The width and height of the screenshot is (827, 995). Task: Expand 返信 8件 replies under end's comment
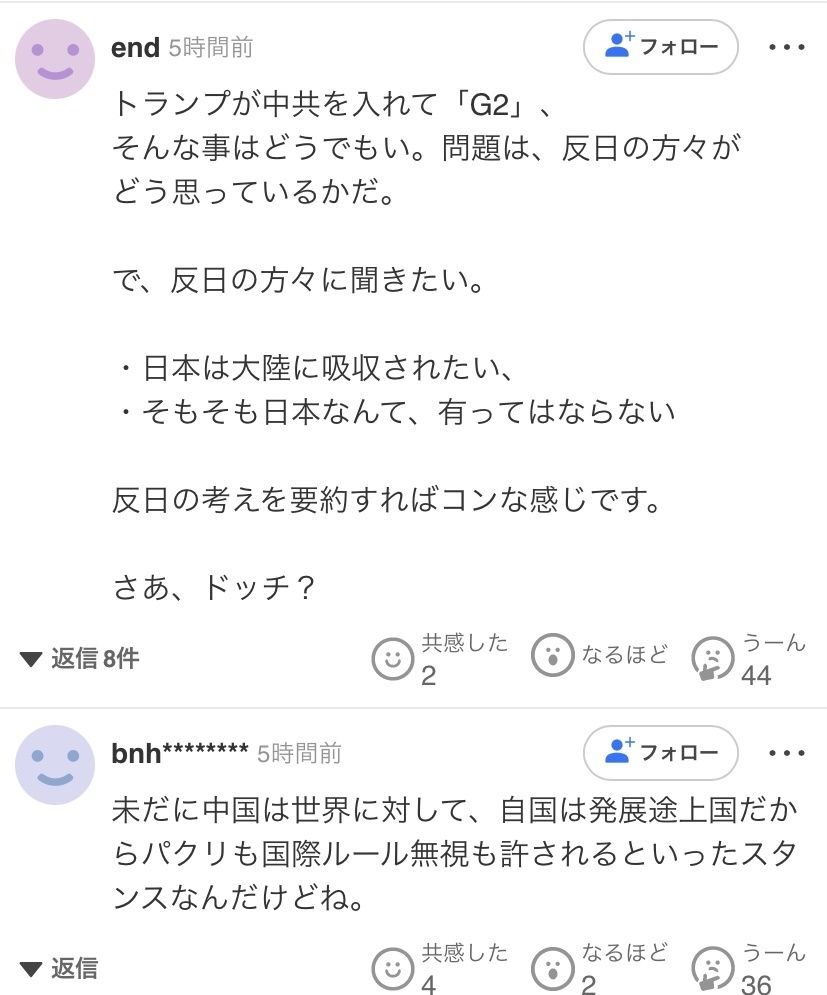80,658
